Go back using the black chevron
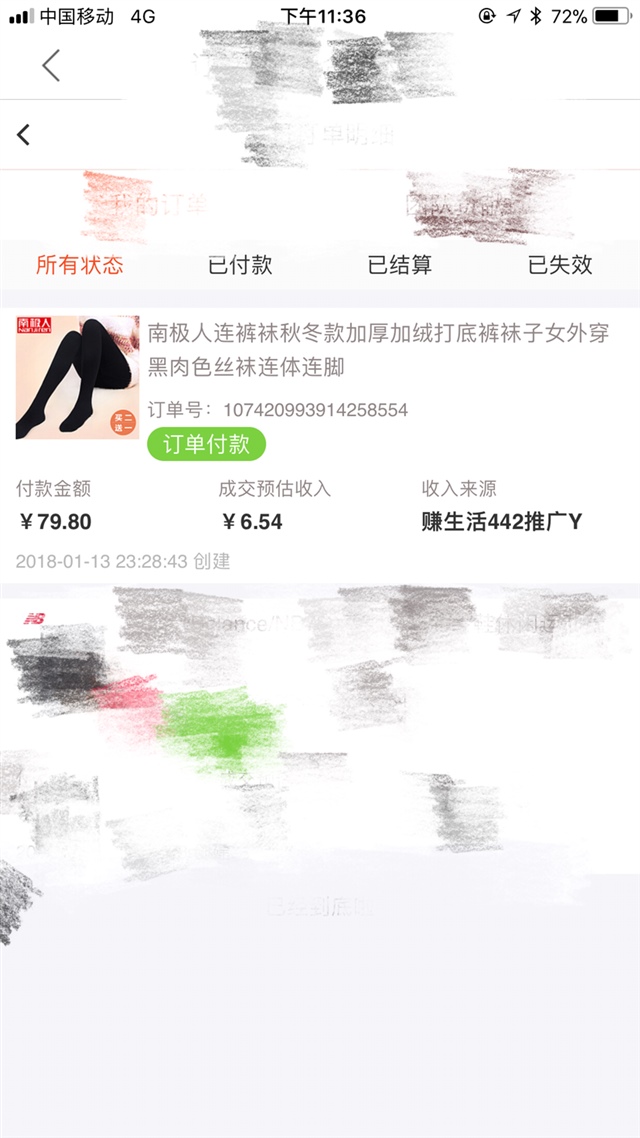 click(x=24, y=134)
